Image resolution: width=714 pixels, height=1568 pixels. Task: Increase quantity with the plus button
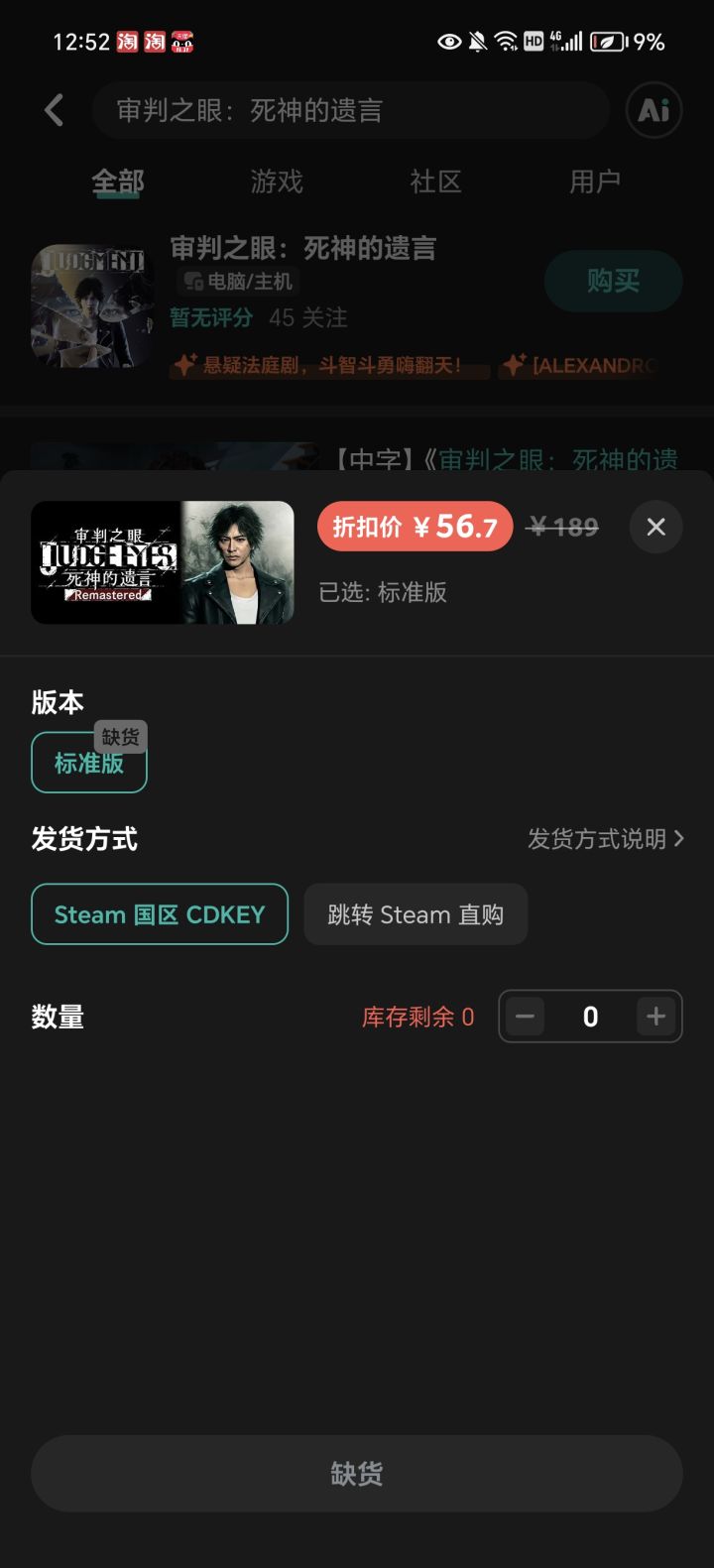click(655, 1017)
